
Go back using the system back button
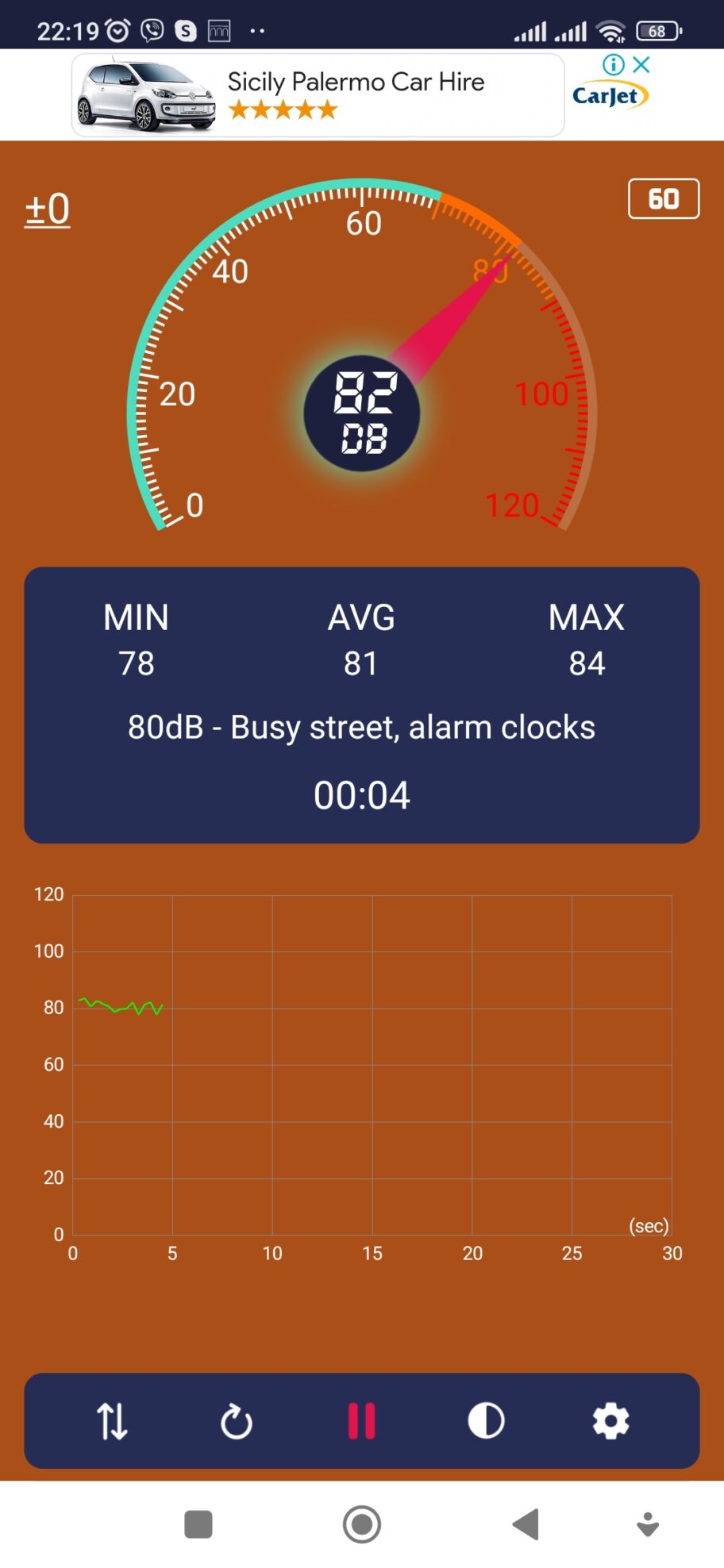526,1524
